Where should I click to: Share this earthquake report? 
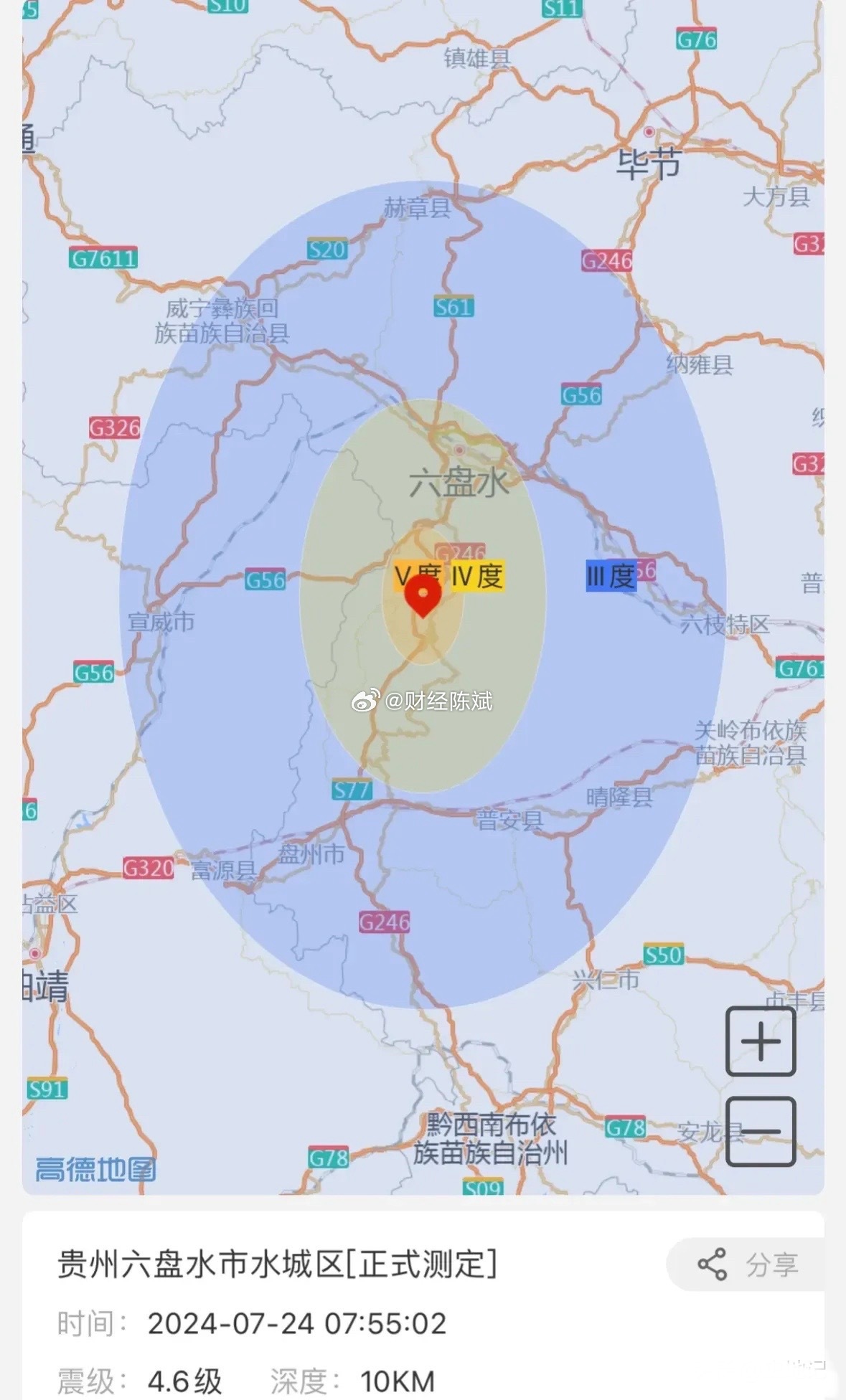click(746, 1264)
